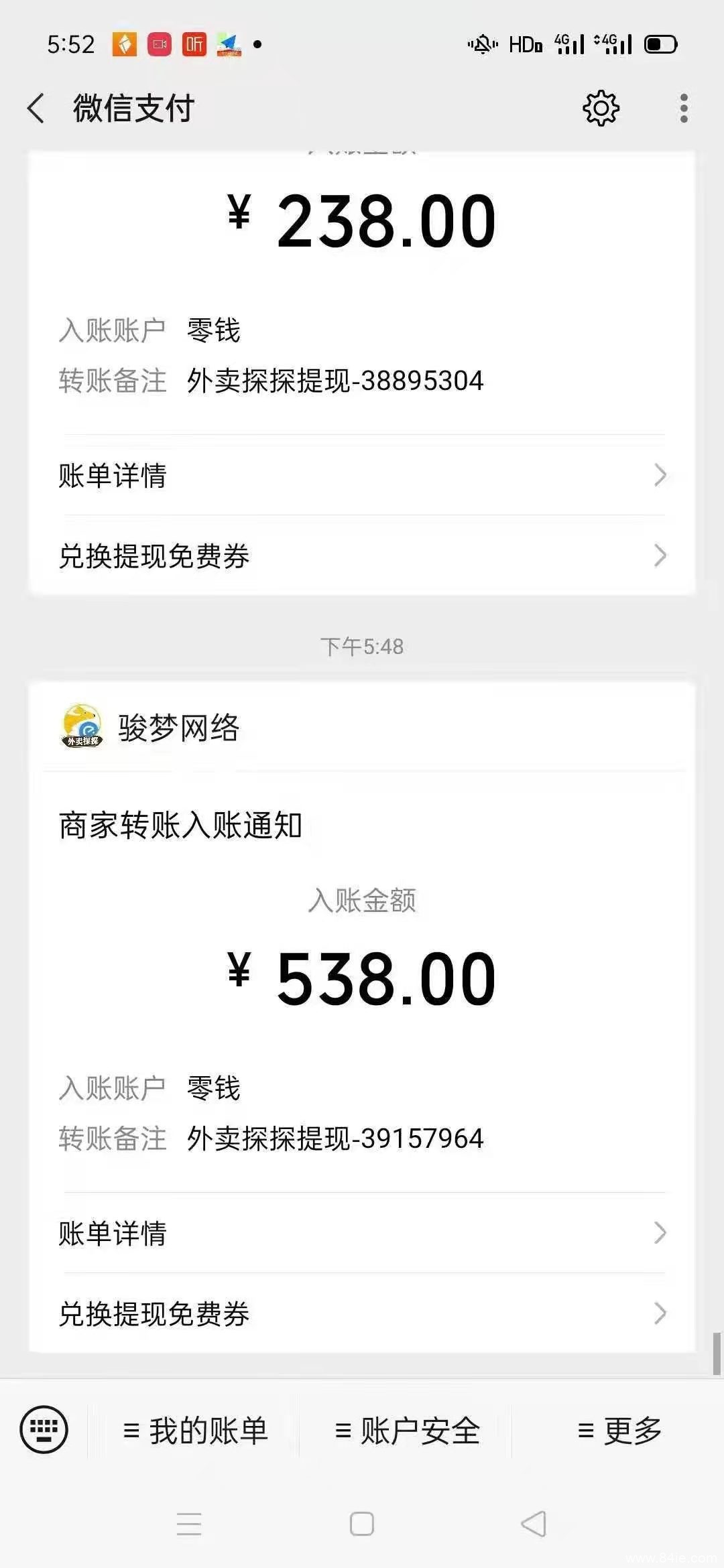Expand 账单详情 of the ¥238.00 transfer
Image resolution: width=724 pixels, height=1568 pixels.
pos(362,476)
